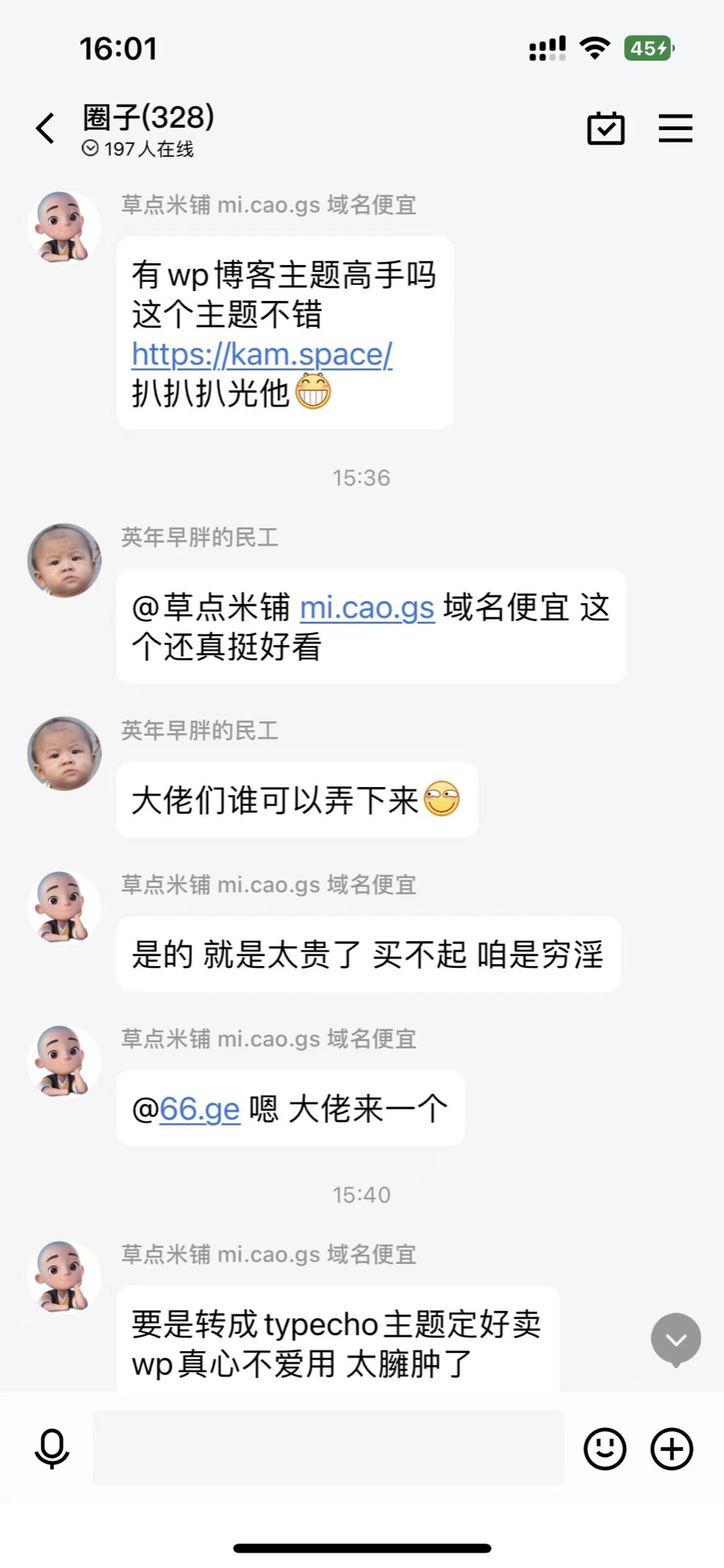This screenshot has height=1568, width=724.
Task: Open the emoji picker
Action: 605,1449
